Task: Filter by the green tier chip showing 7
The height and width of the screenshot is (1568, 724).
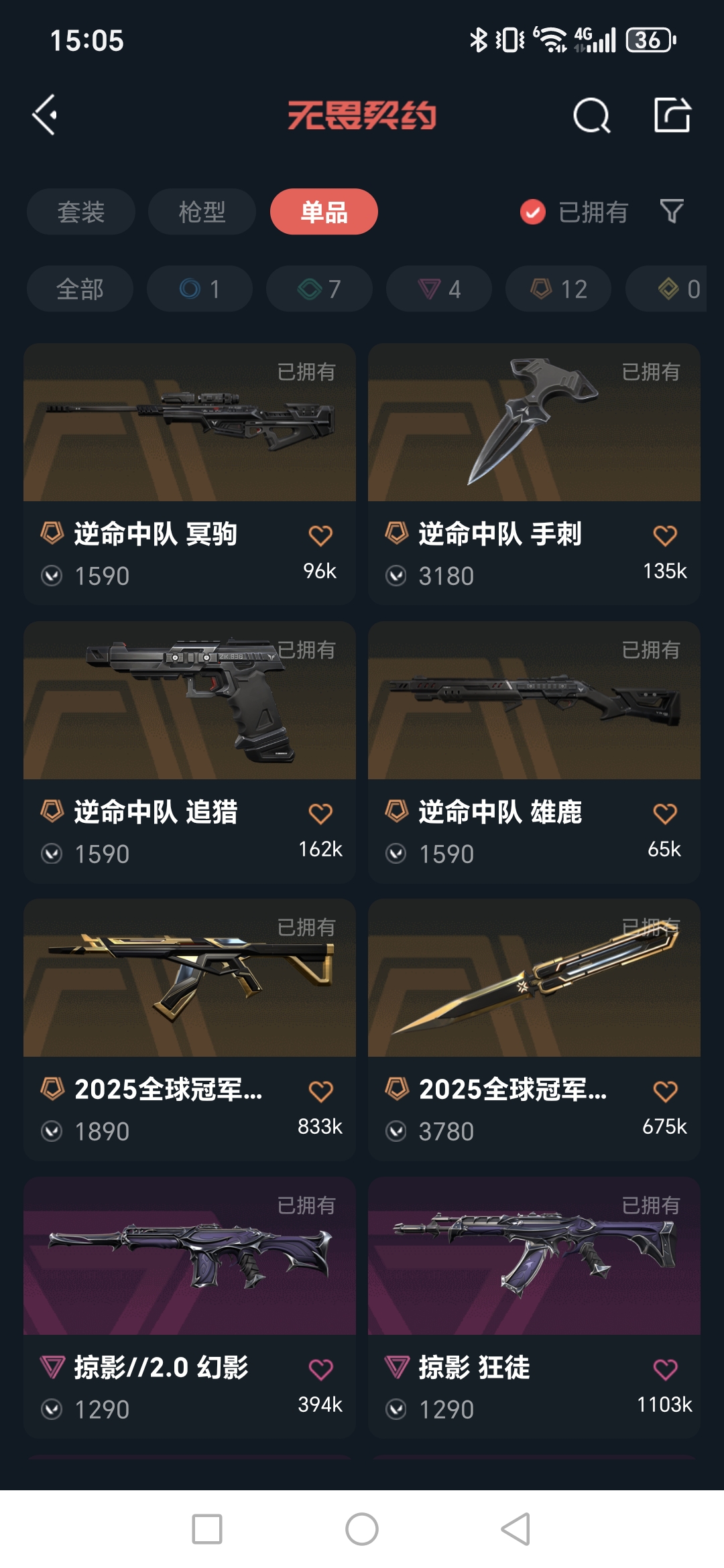Action: (319, 289)
